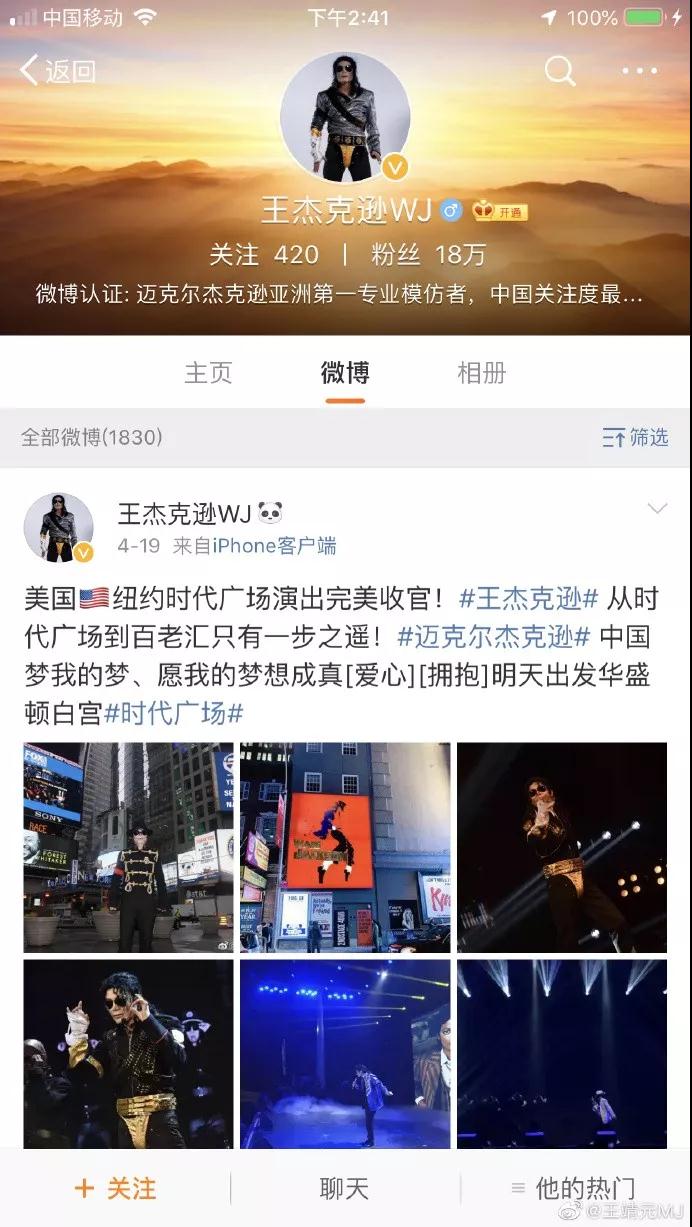692x1227 pixels.
Task: Open the red billboard photo in the post
Action: point(345,847)
